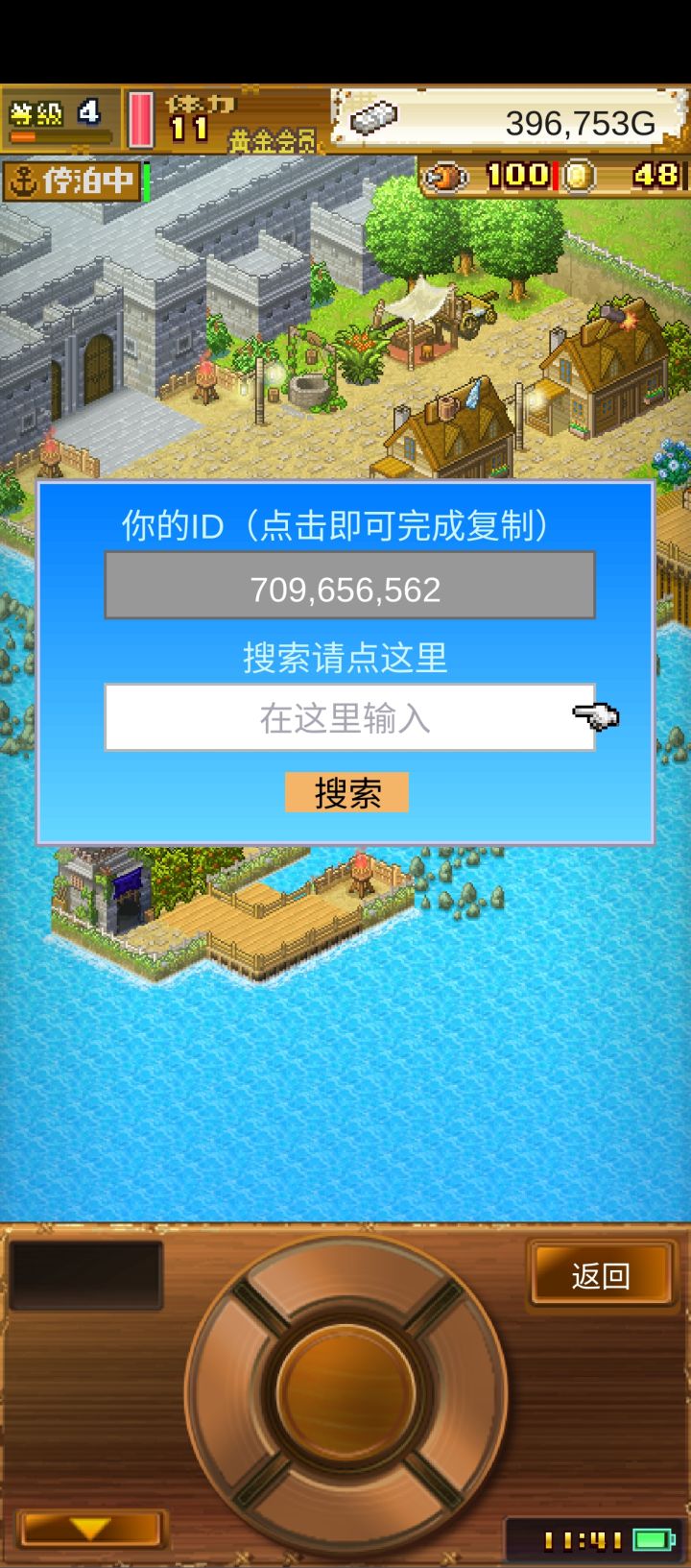The image size is (691, 1568).
Task: Tap the anchor icon beside 停泊中
Action: click(26, 179)
